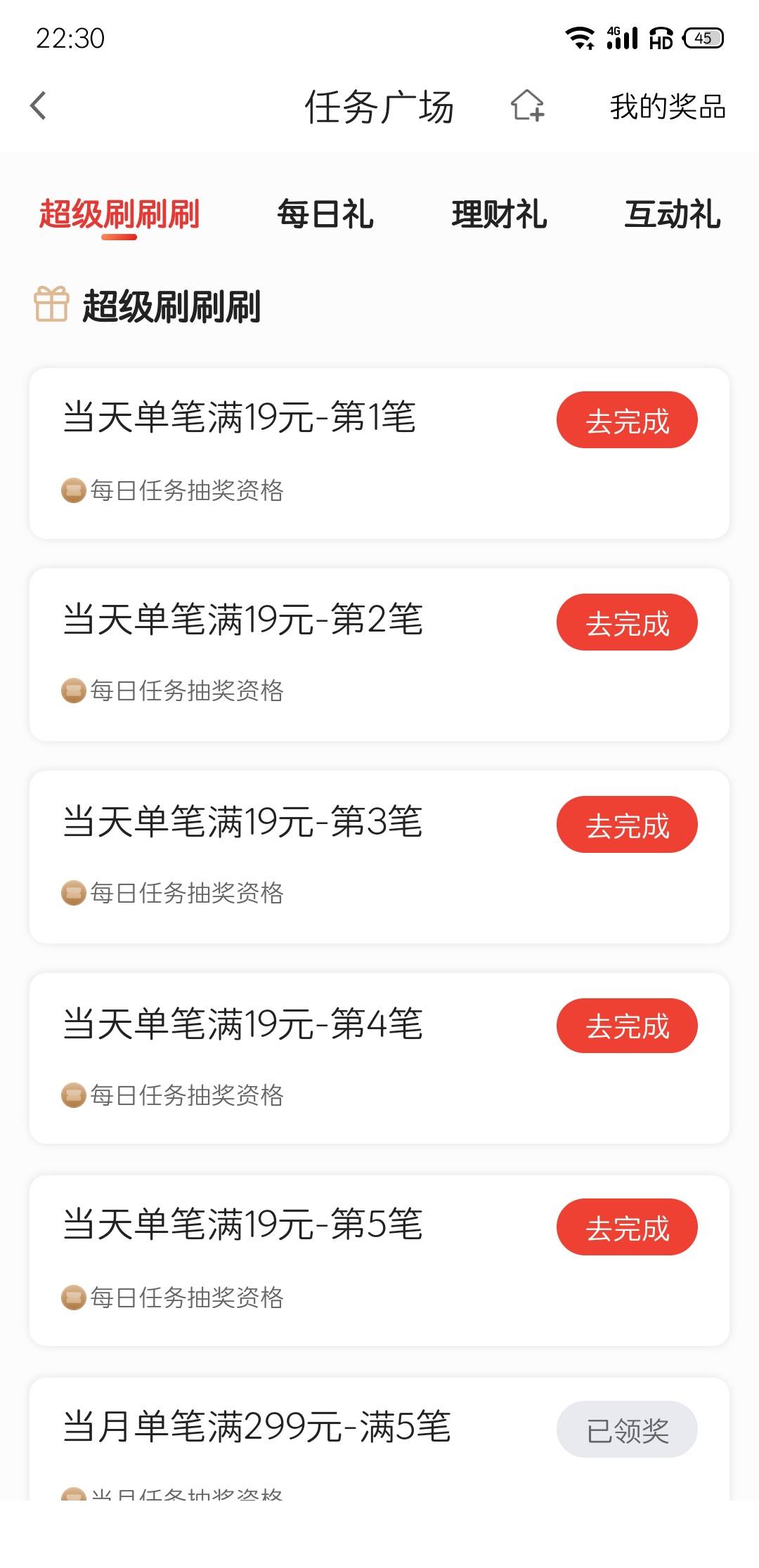Select the 超级刷刷刷 tab

click(x=119, y=214)
